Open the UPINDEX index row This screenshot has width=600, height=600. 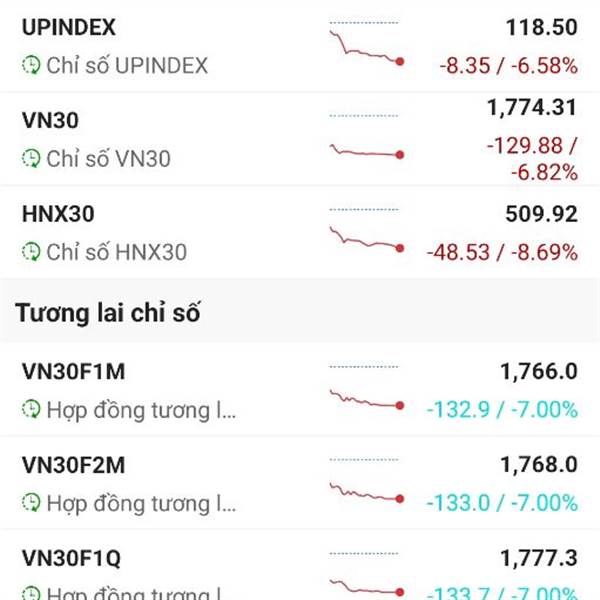coord(300,47)
